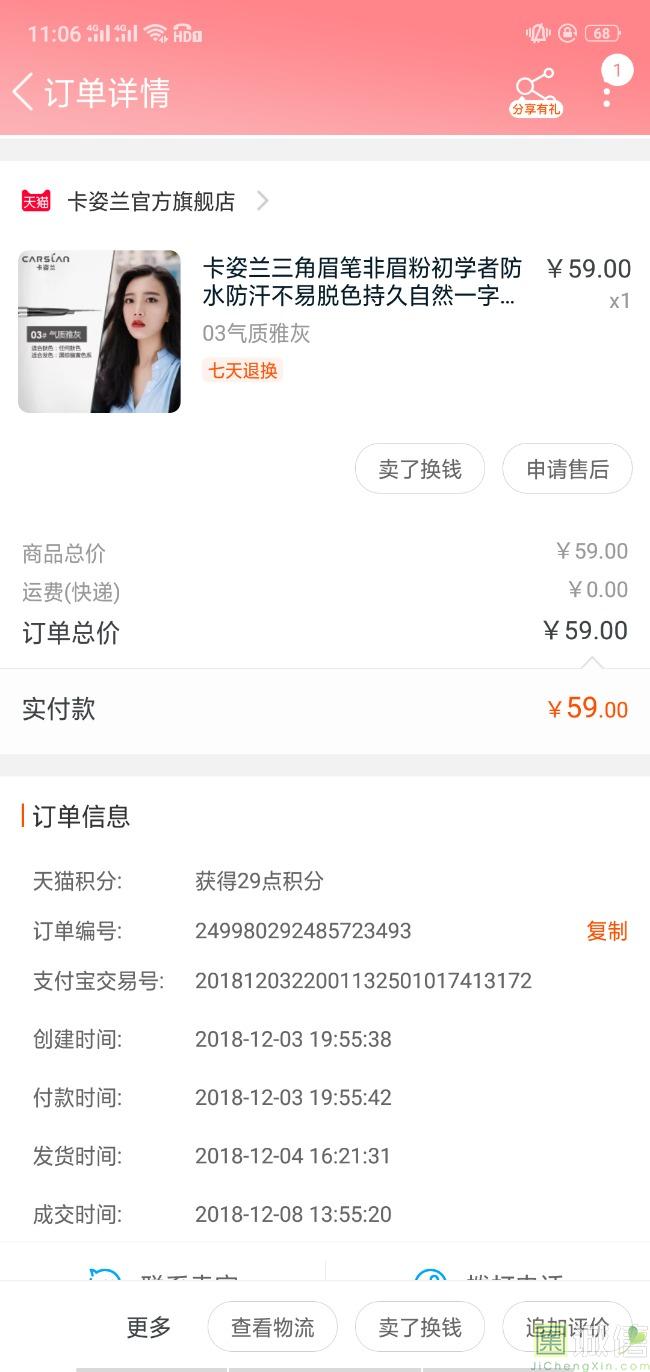Viewport: 650px width, 1372px height.
Task: Add a follow-up review via 追加评价
Action: (x=566, y=1327)
